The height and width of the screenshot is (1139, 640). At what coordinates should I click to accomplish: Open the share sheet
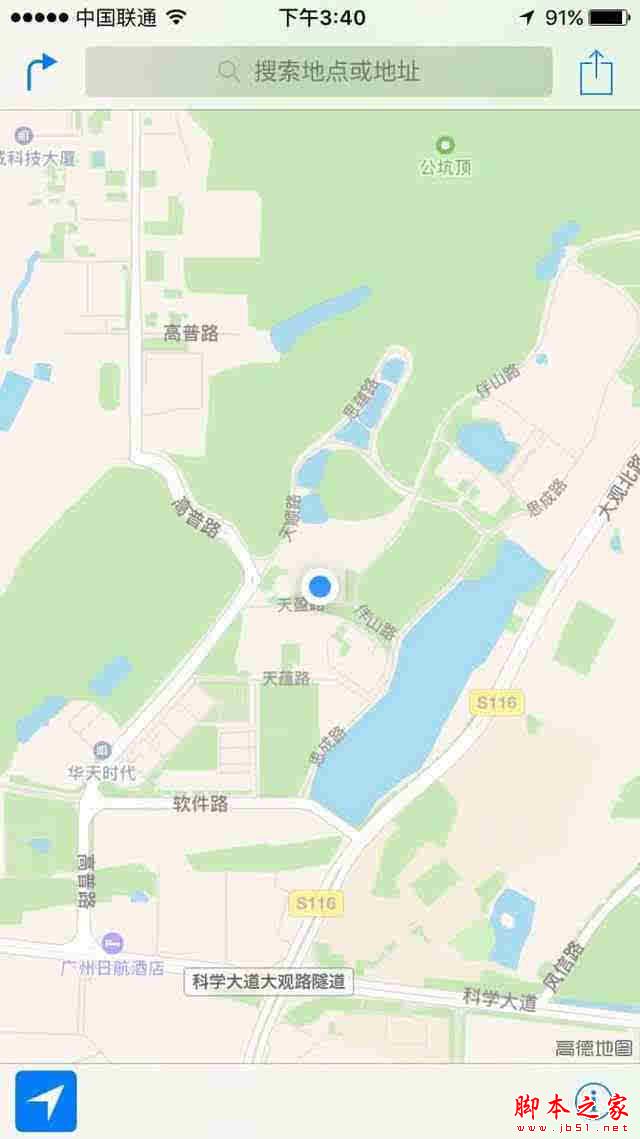(x=596, y=71)
